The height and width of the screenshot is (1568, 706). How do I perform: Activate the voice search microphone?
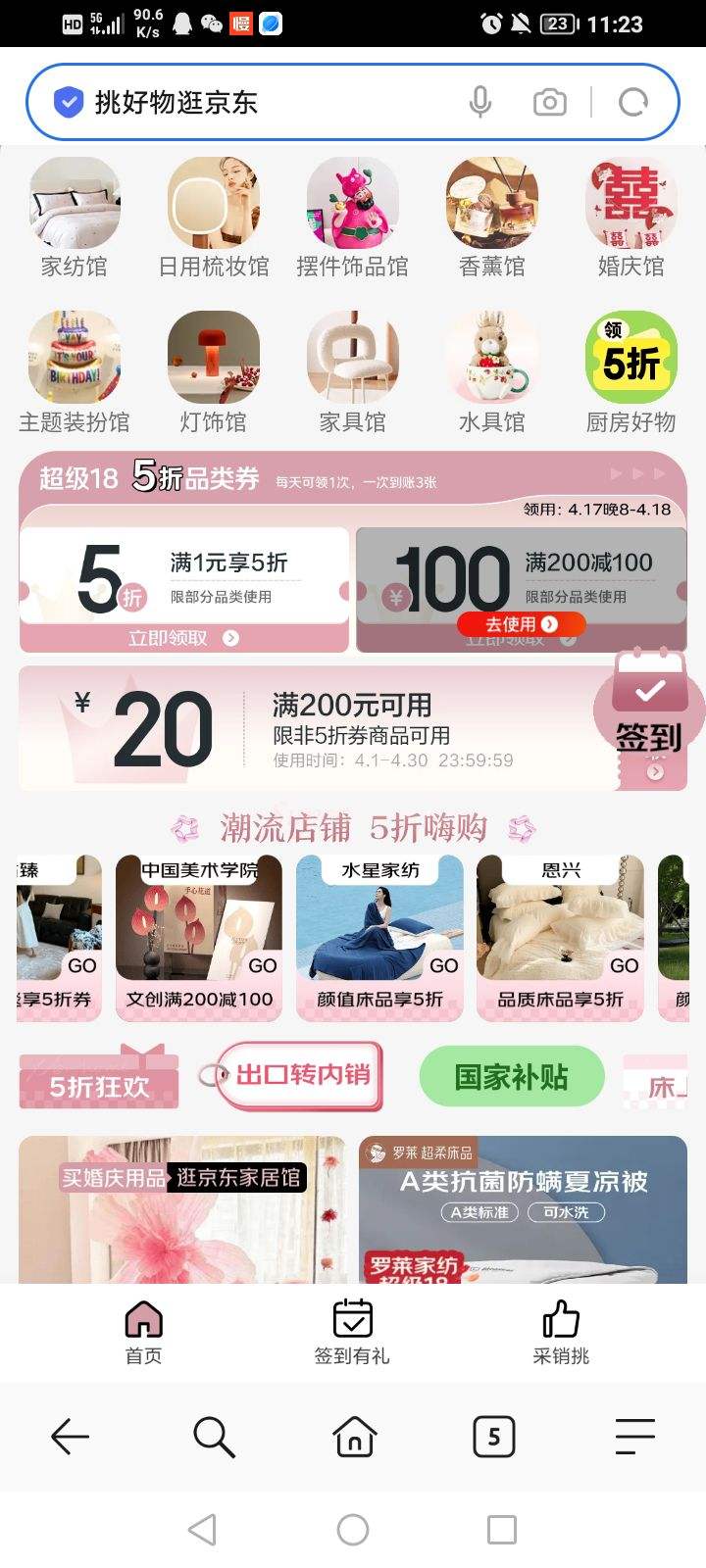coord(479,101)
